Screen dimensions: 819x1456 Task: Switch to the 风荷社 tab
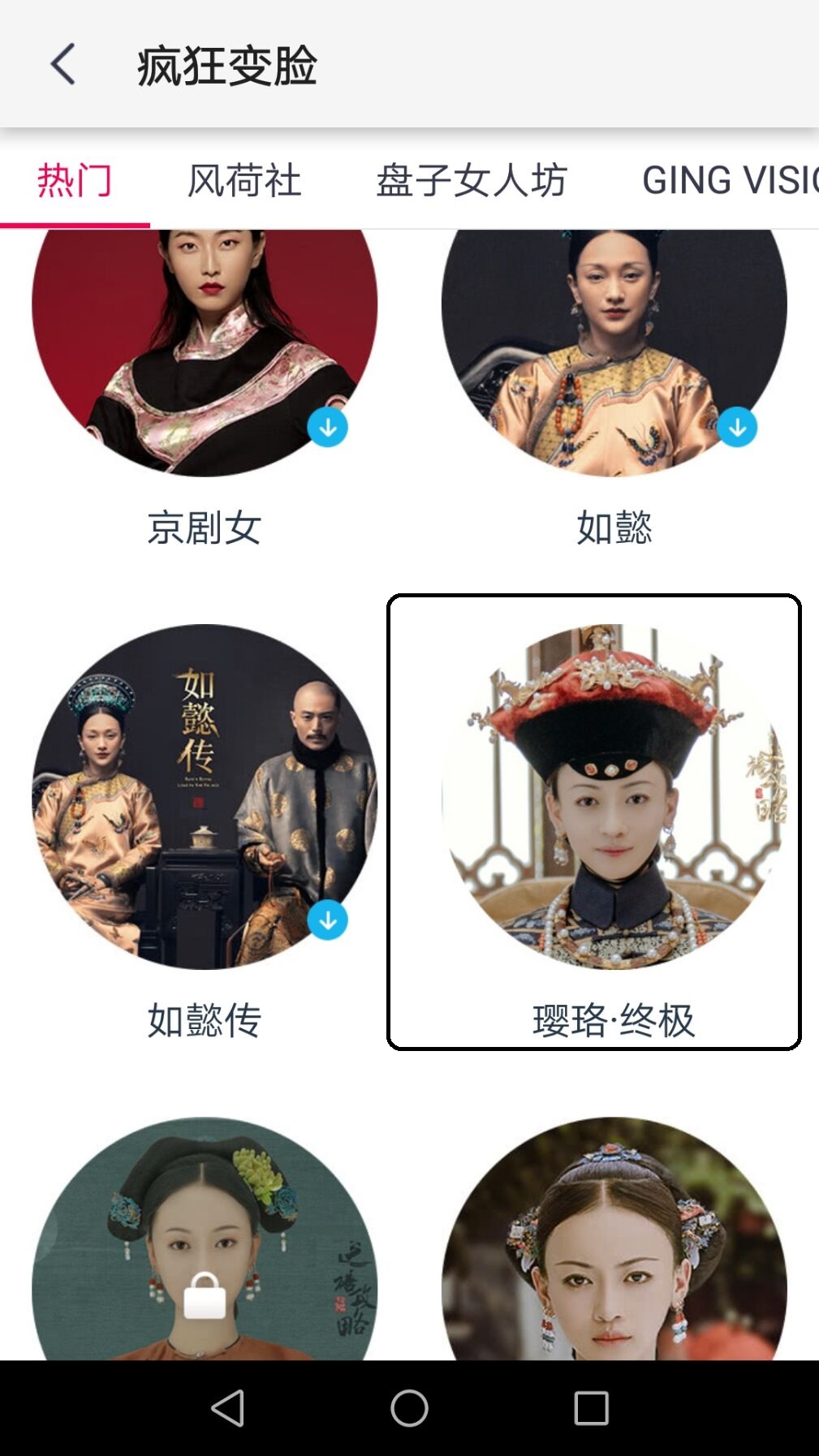coord(245,181)
